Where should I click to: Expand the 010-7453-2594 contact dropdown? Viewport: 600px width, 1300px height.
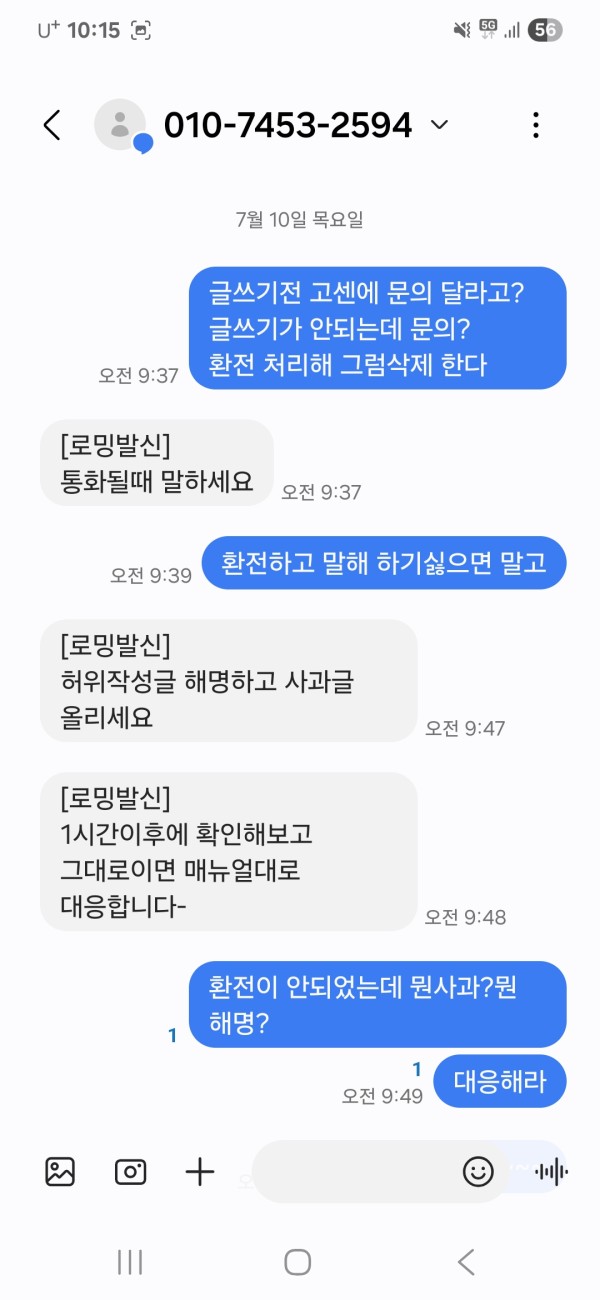click(x=439, y=125)
